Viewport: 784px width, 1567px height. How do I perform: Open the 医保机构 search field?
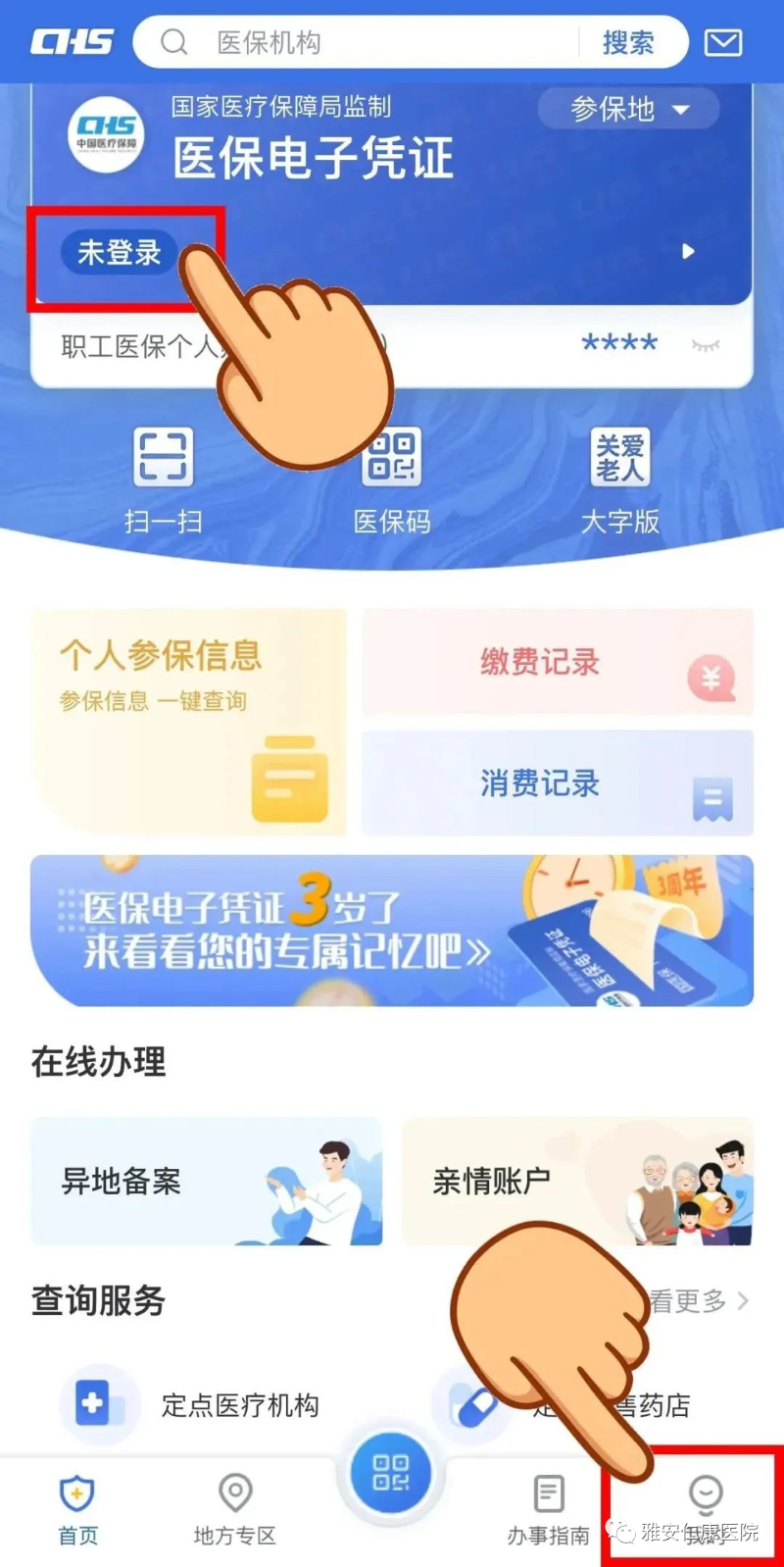pos(372,43)
